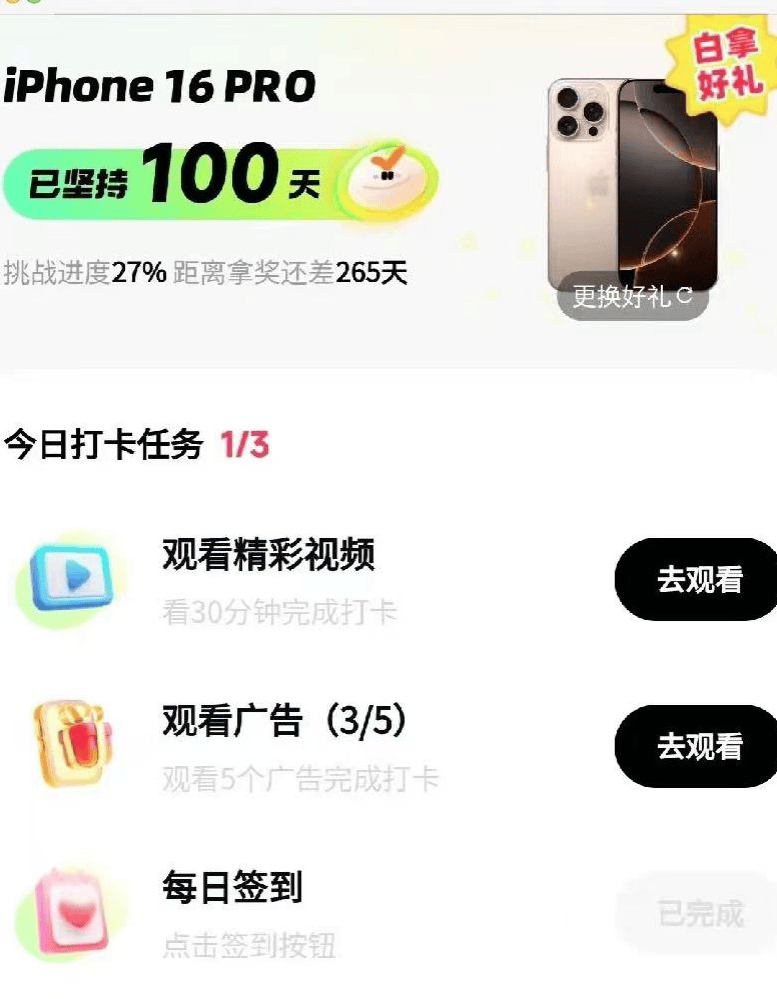
Task: Tap 去观看 for 观看精彩视频
Action: click(698, 580)
